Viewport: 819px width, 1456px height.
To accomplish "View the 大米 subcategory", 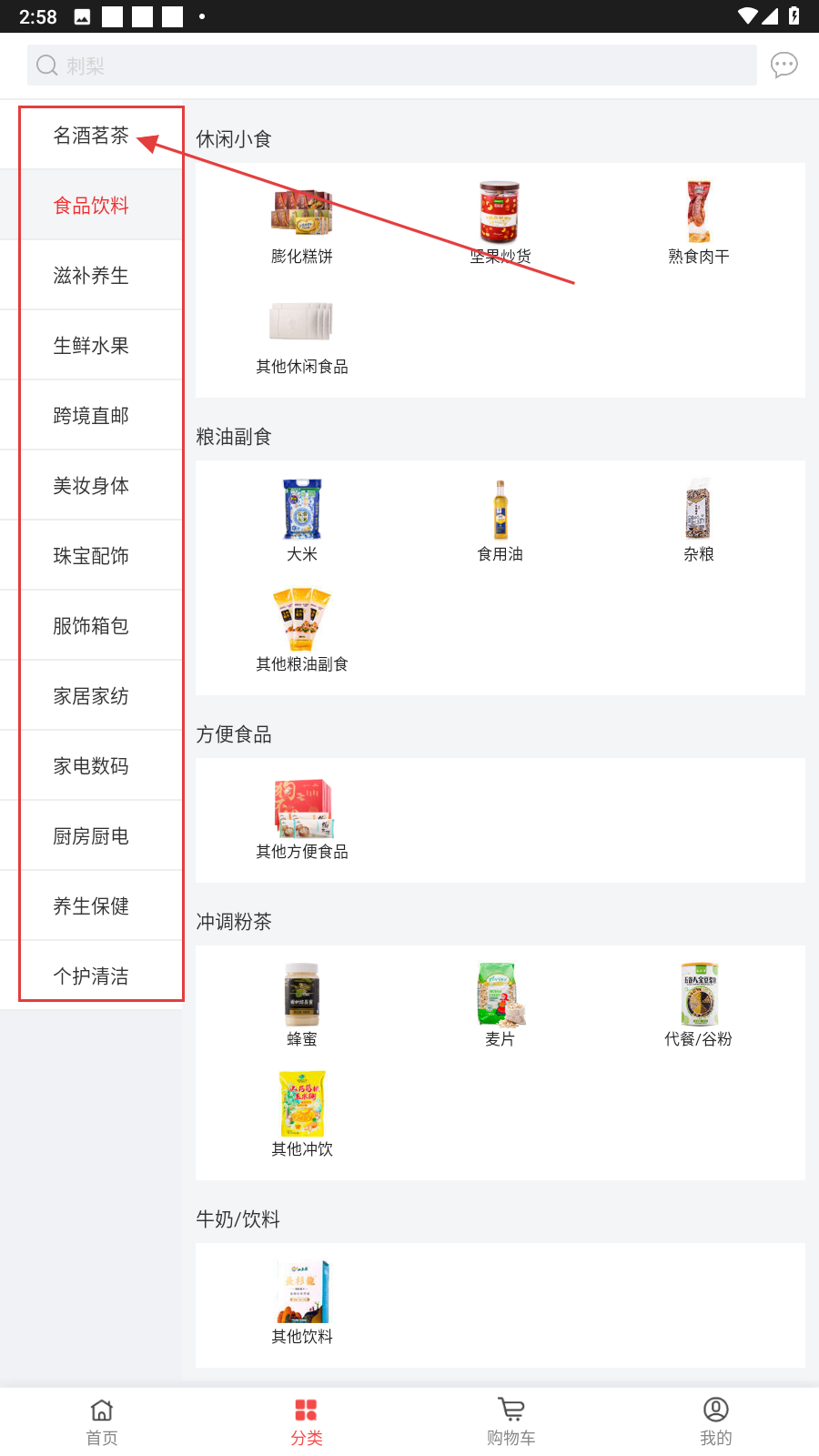I will click(x=302, y=521).
